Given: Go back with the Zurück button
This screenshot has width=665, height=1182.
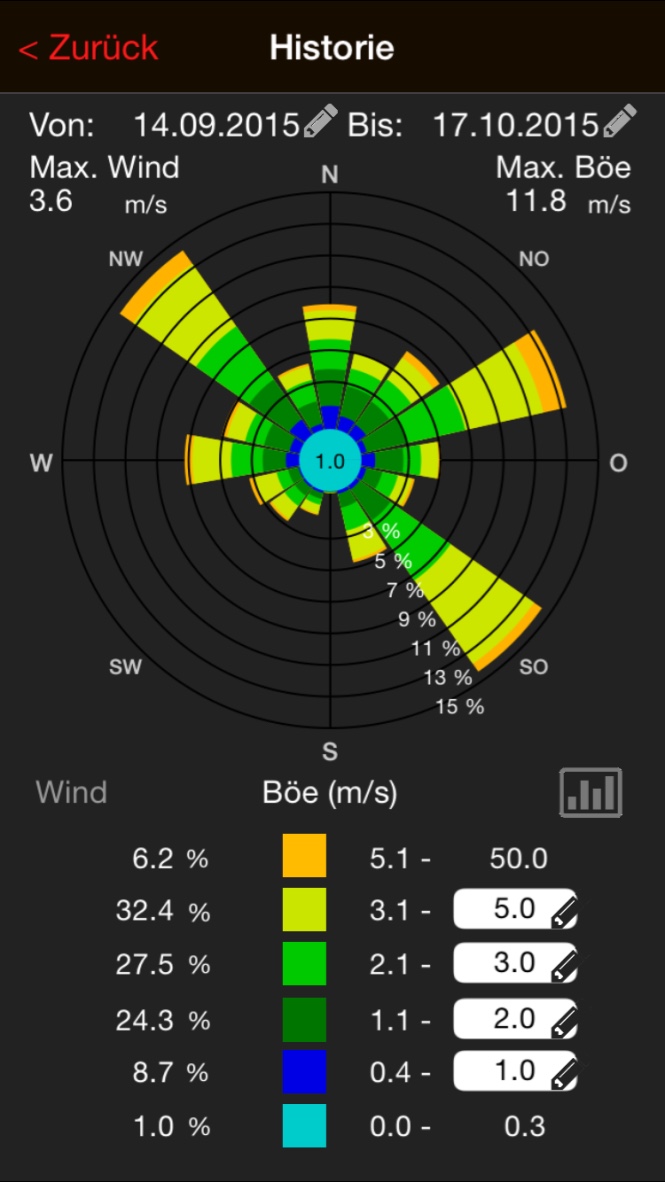Looking at the screenshot, I should [88, 48].
